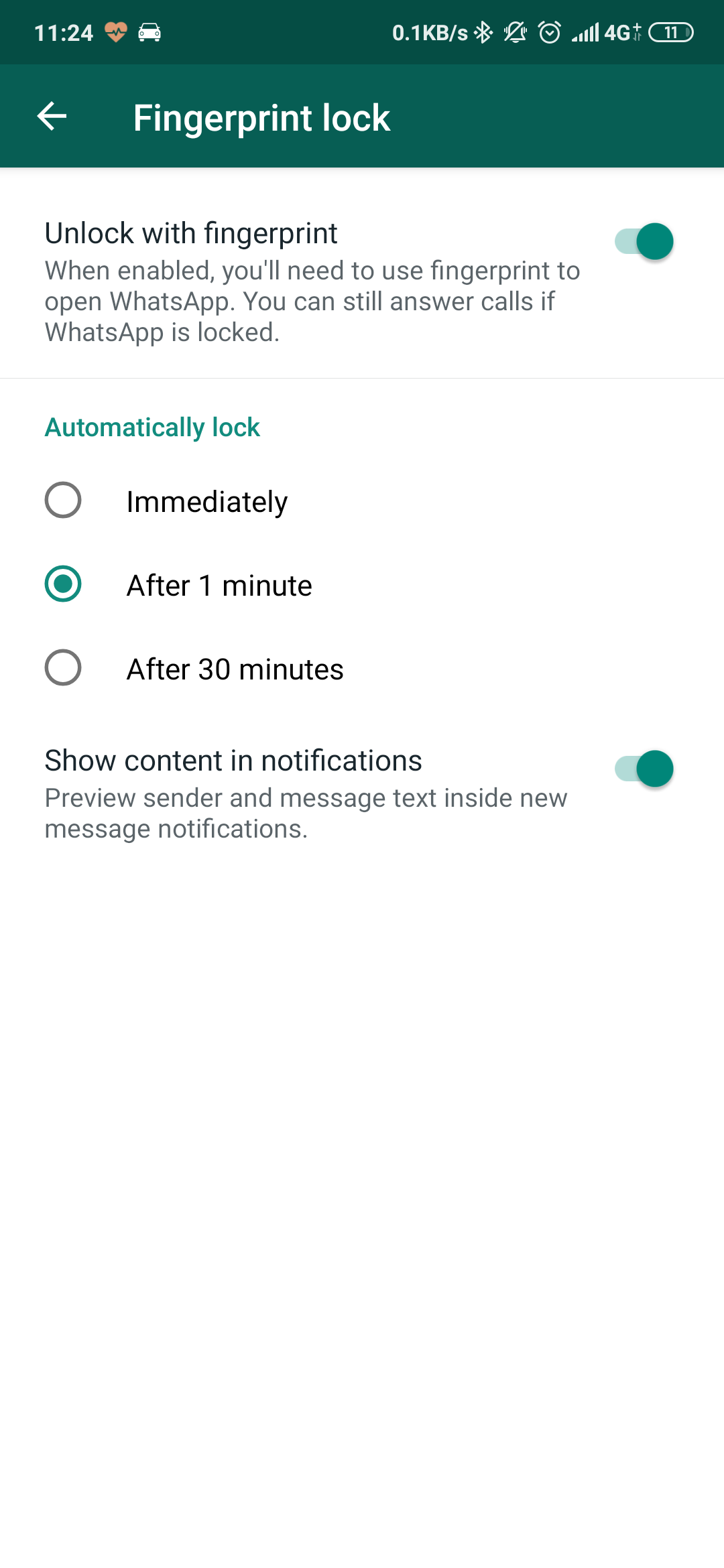Turn off Show content in notifications
724x1568 pixels.
coord(644,769)
